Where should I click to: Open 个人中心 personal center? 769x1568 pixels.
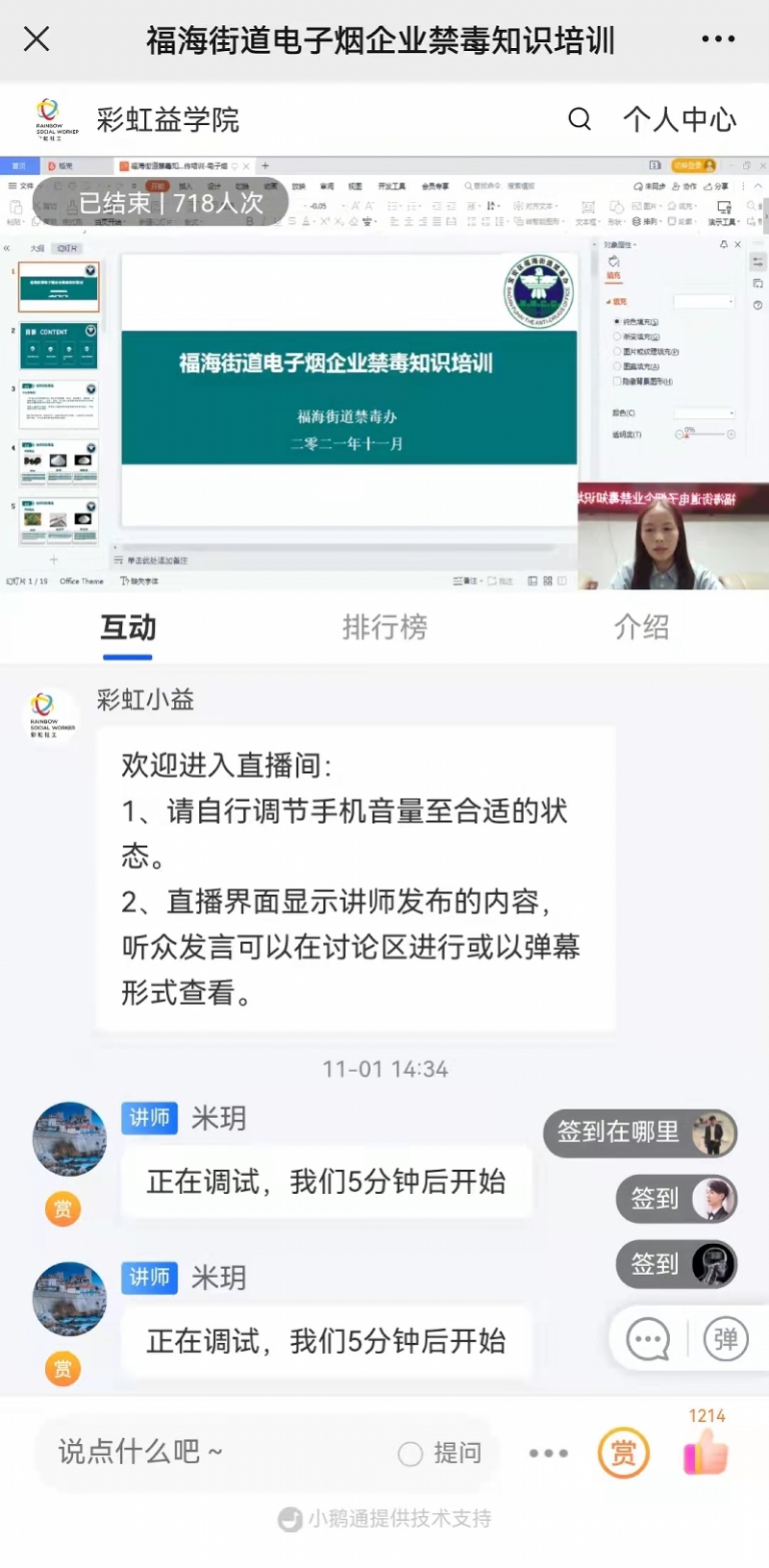(680, 119)
